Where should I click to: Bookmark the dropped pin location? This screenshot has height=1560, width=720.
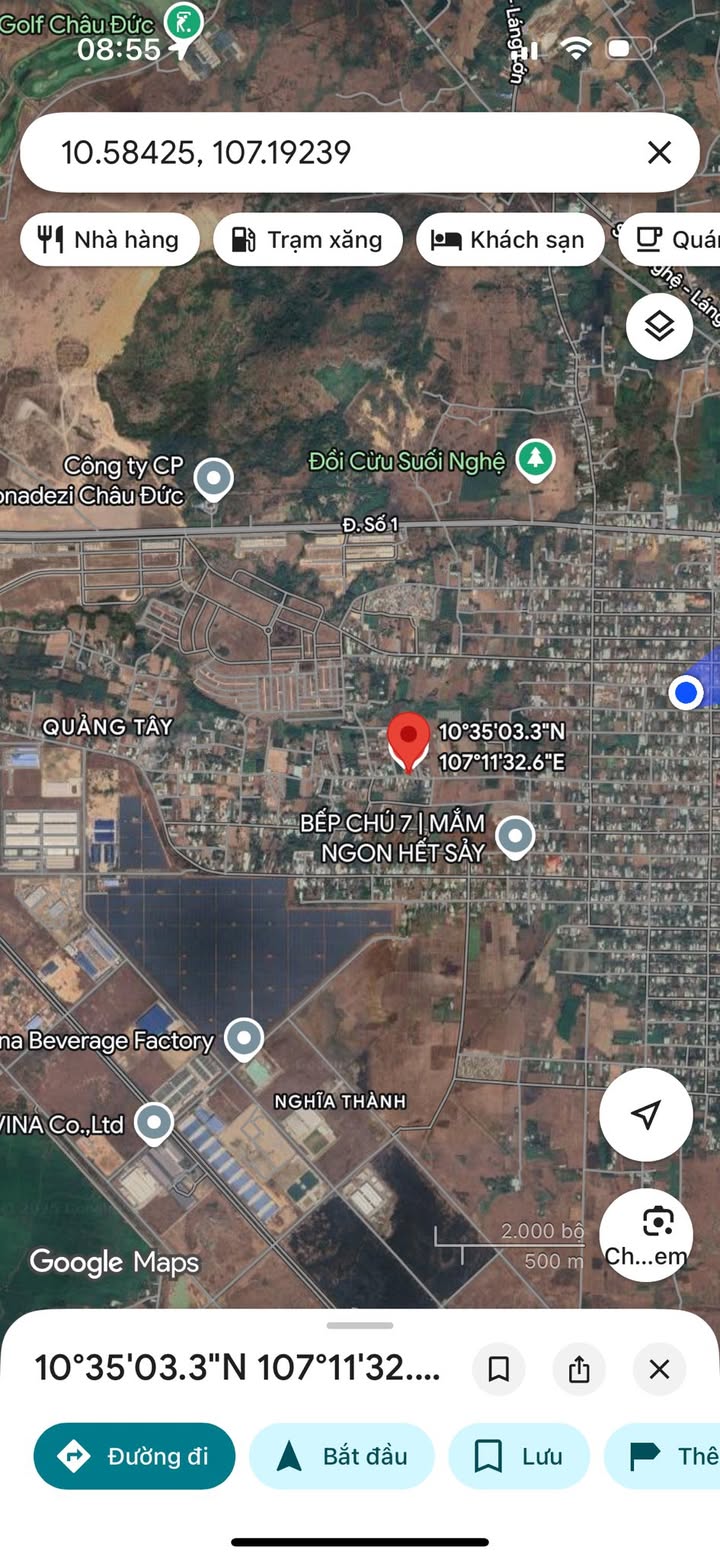(499, 1369)
